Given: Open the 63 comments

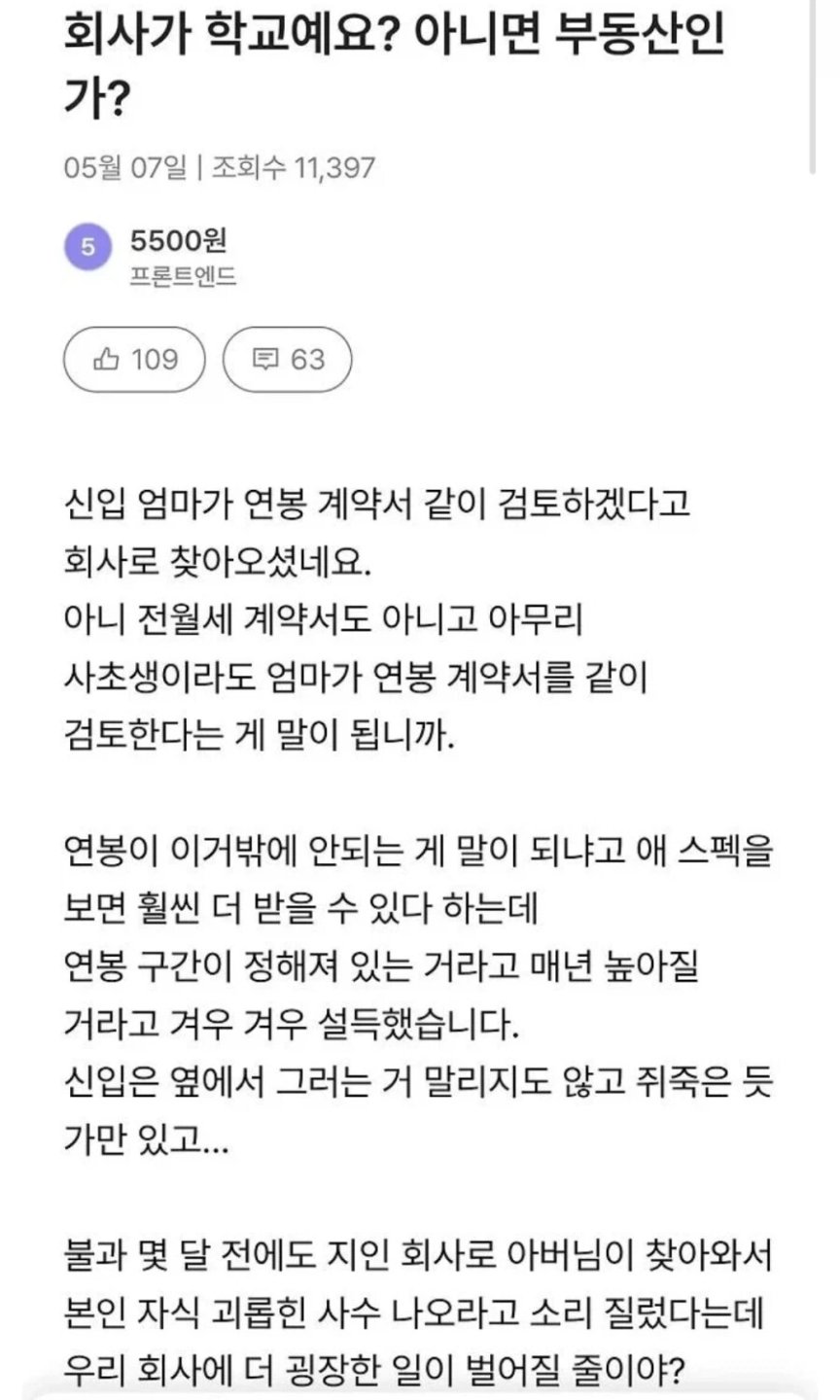Looking at the screenshot, I should [287, 360].
